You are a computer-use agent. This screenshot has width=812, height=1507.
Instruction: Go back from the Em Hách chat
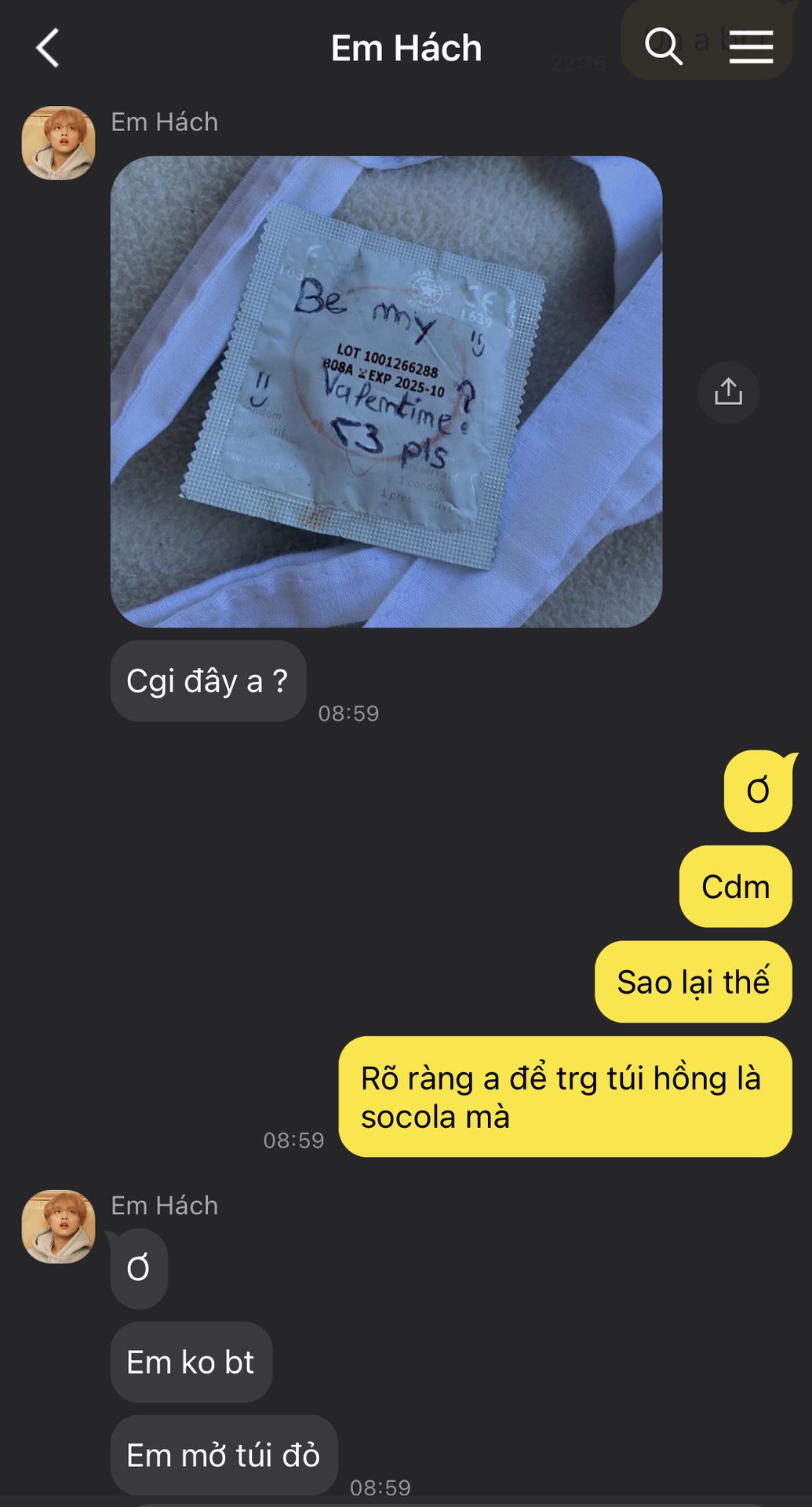48,48
